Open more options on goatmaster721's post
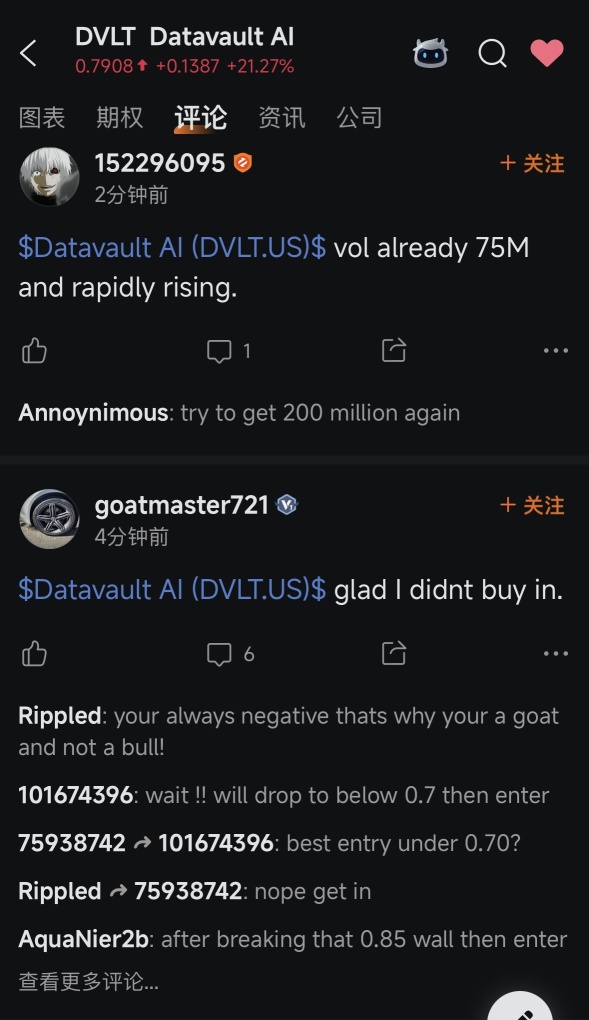 [556, 654]
